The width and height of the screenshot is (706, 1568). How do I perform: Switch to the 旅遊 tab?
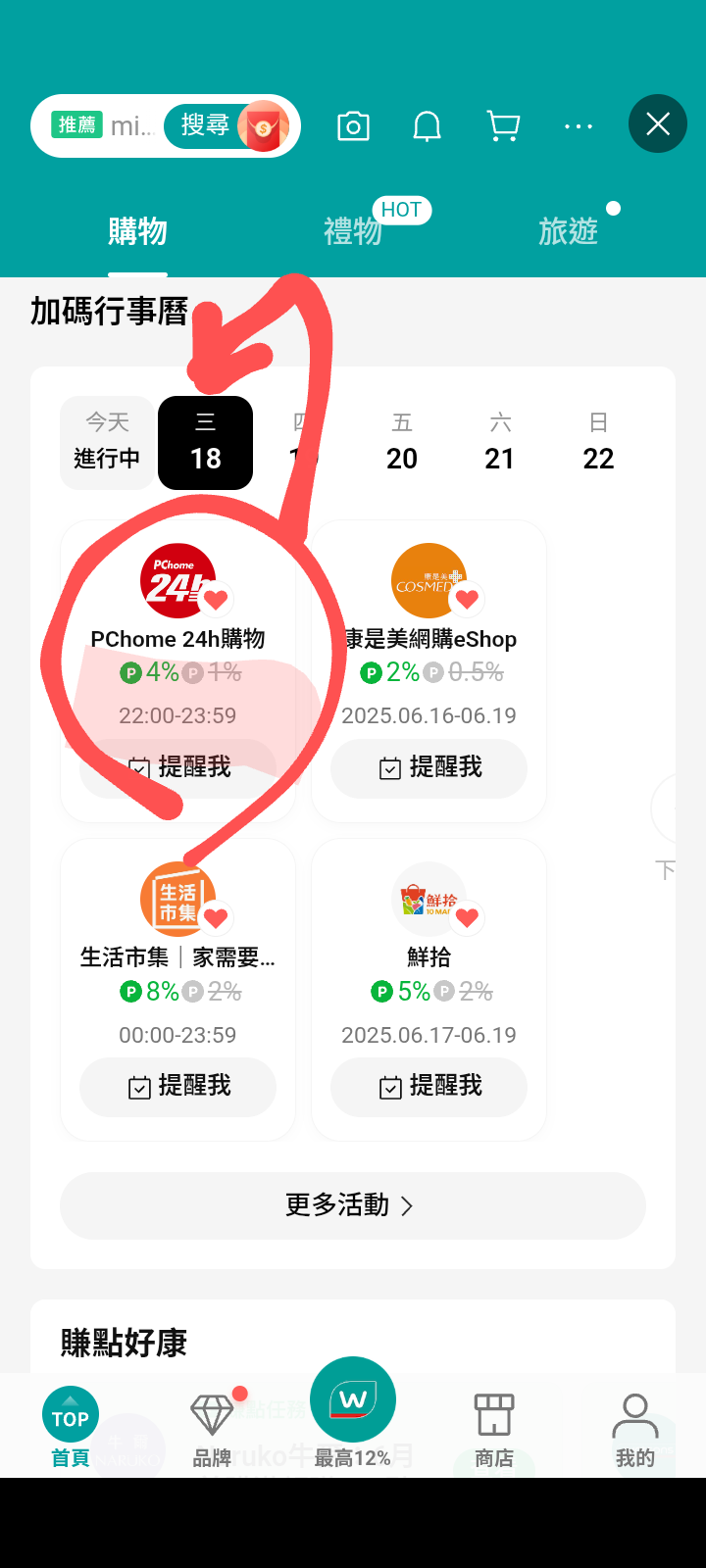click(x=568, y=231)
